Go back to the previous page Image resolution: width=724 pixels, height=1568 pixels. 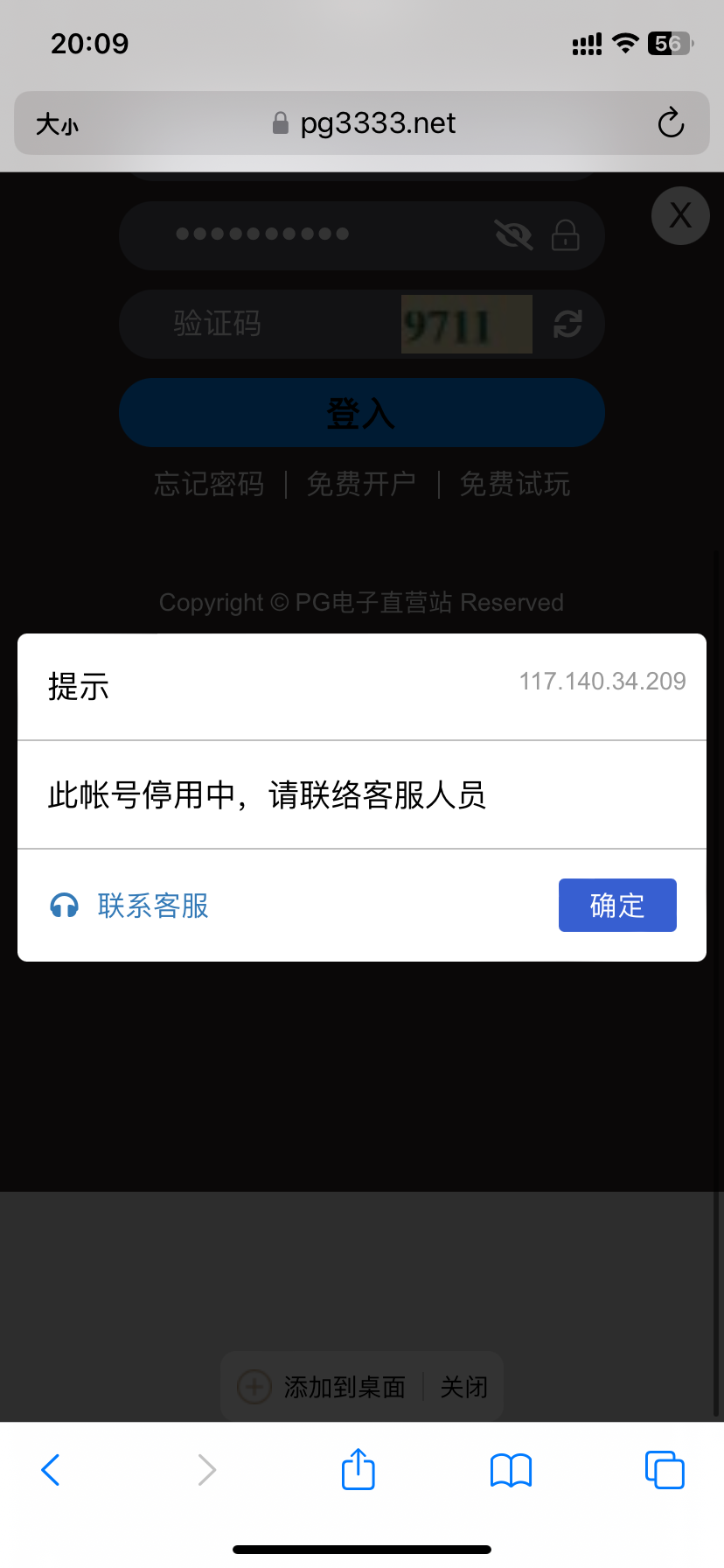pos(51,1470)
